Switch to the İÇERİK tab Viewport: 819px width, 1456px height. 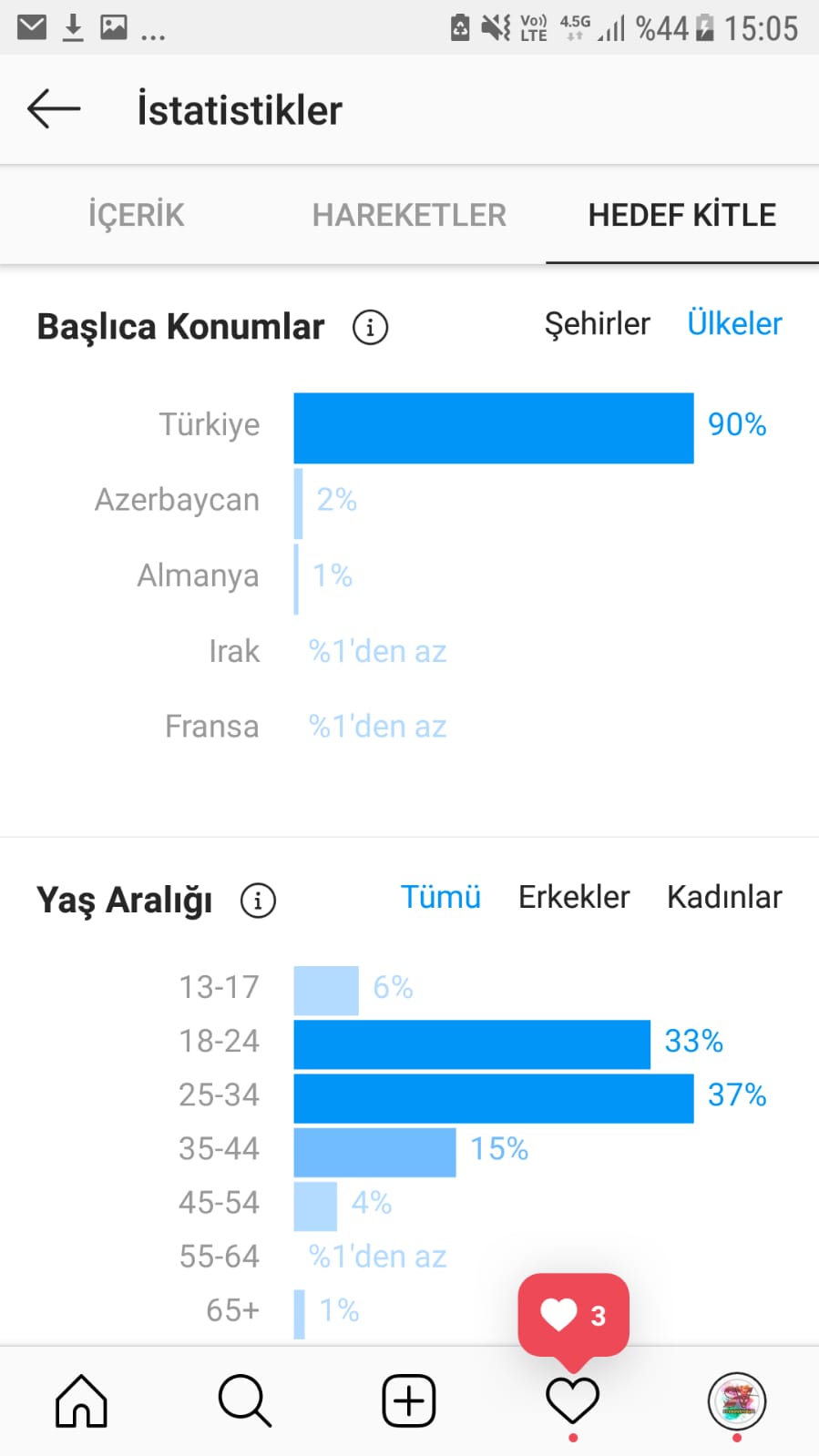pyautogui.click(x=137, y=215)
